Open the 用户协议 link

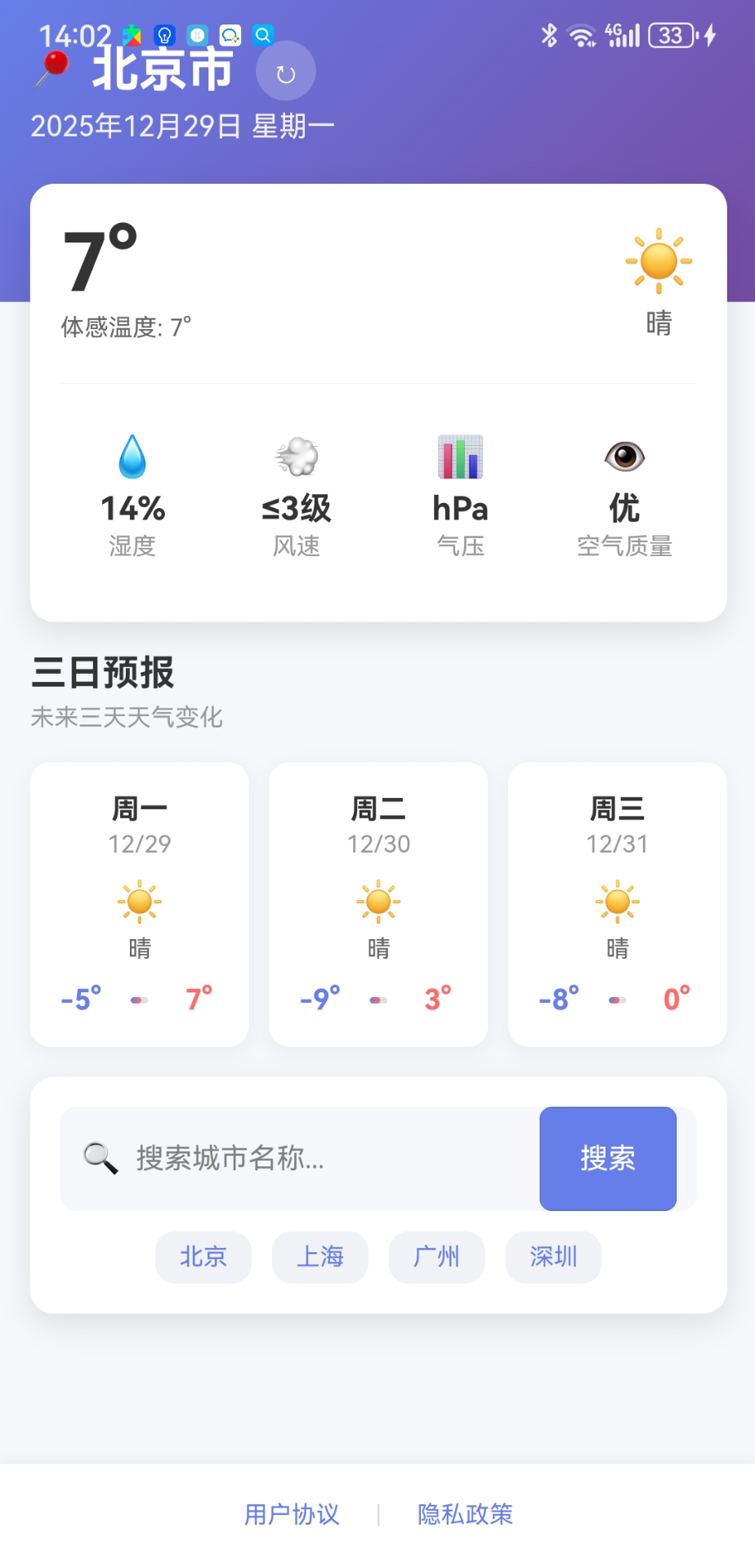pos(292,1515)
